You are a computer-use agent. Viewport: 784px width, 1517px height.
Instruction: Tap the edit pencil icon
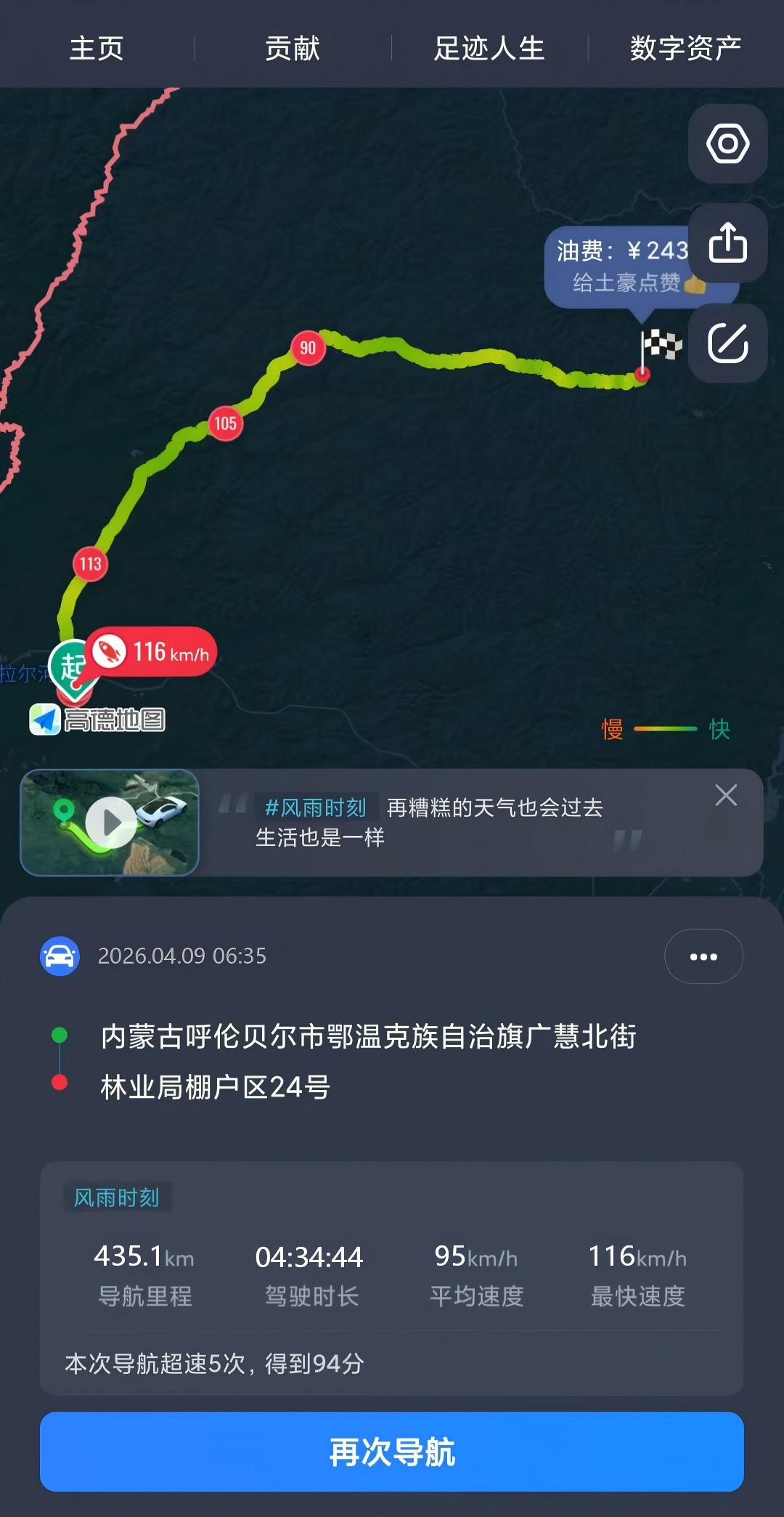[x=727, y=343]
